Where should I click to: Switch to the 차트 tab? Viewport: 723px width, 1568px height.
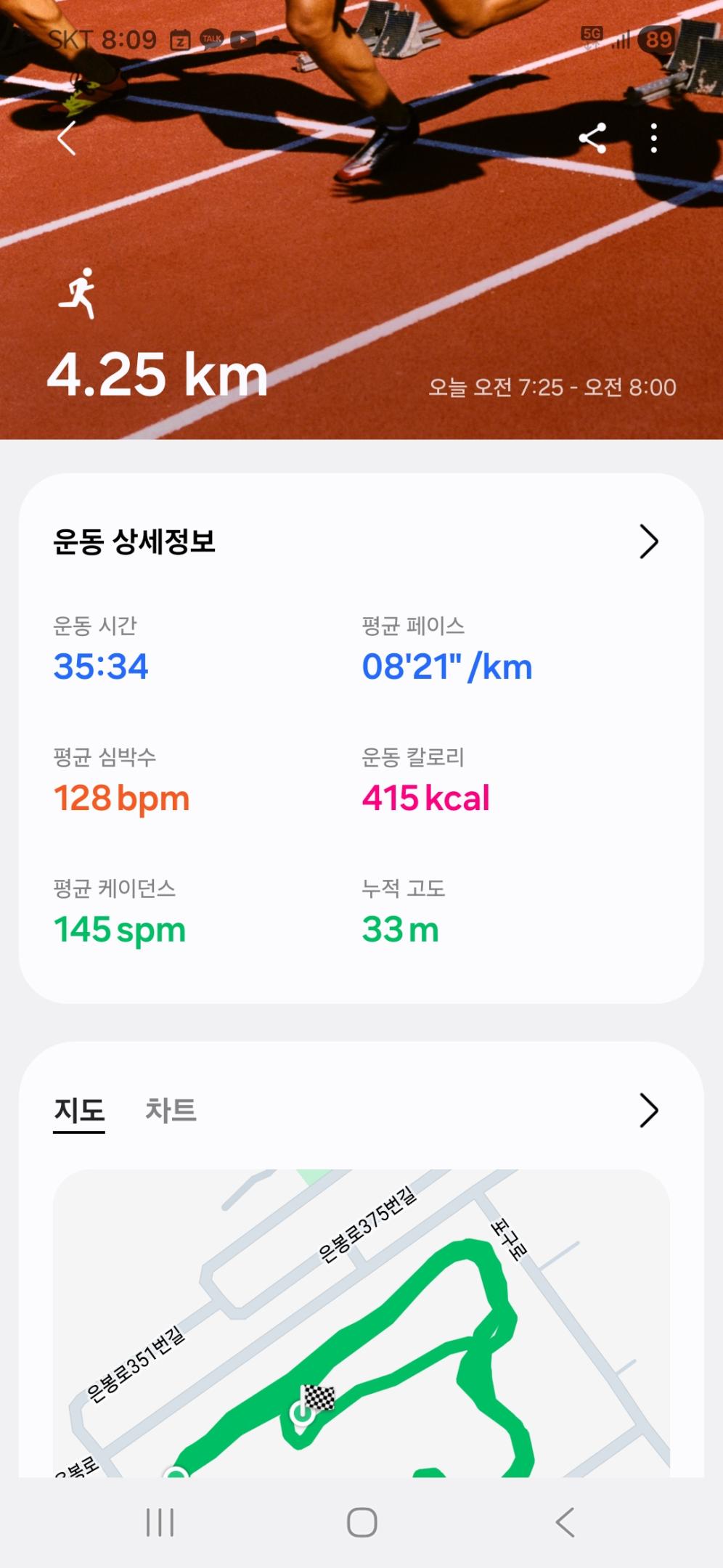[171, 1109]
